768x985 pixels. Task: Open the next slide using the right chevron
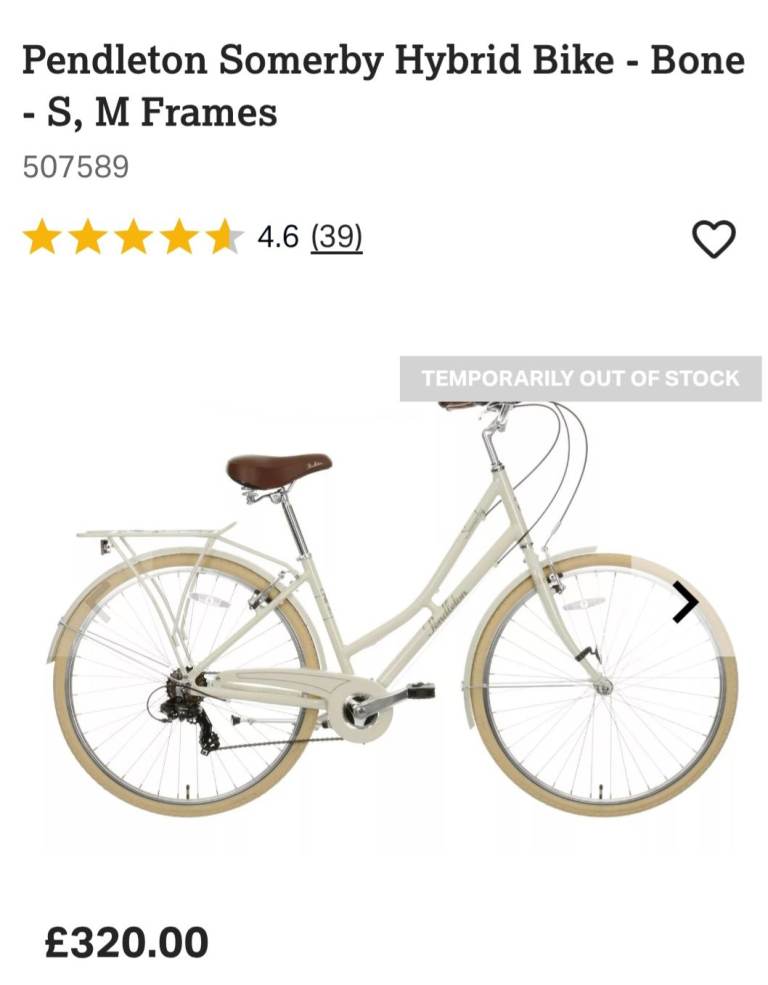(687, 601)
